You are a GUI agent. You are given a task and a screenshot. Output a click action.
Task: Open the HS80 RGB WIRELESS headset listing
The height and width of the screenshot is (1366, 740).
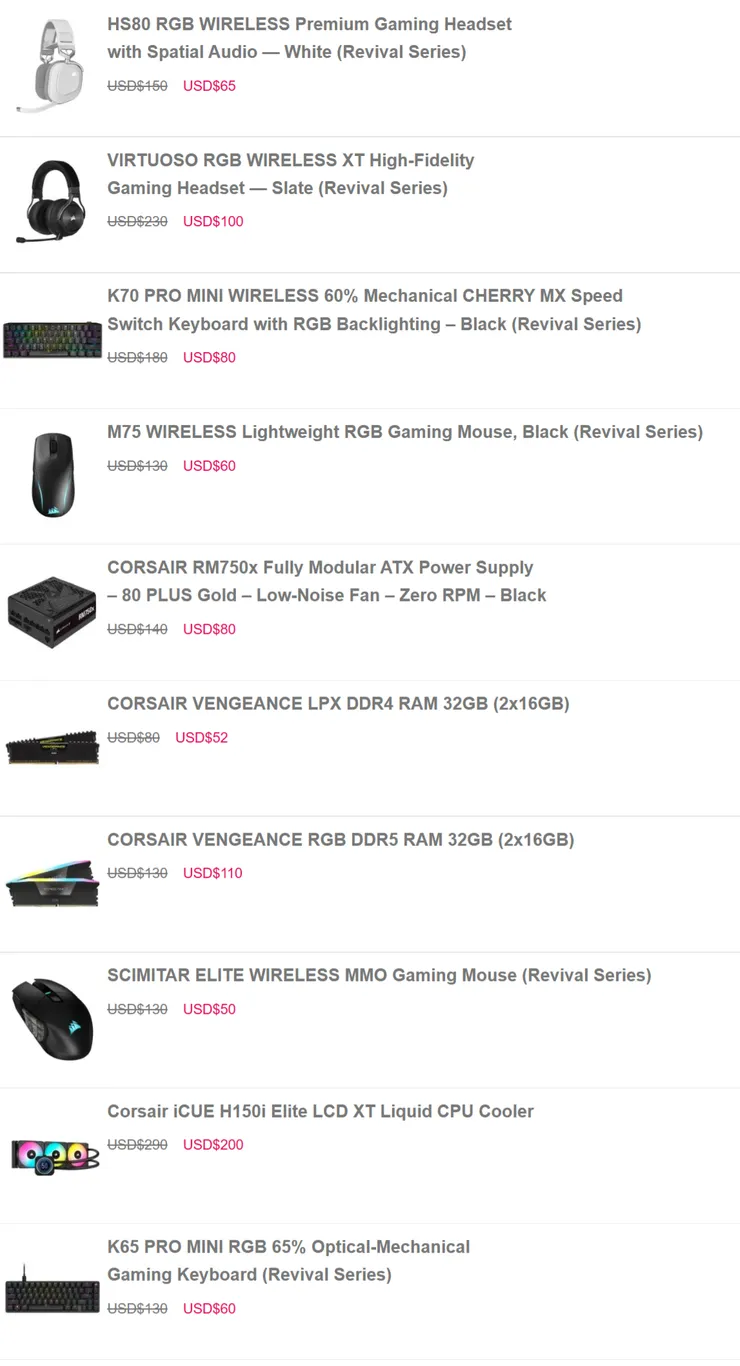pyautogui.click(x=309, y=38)
